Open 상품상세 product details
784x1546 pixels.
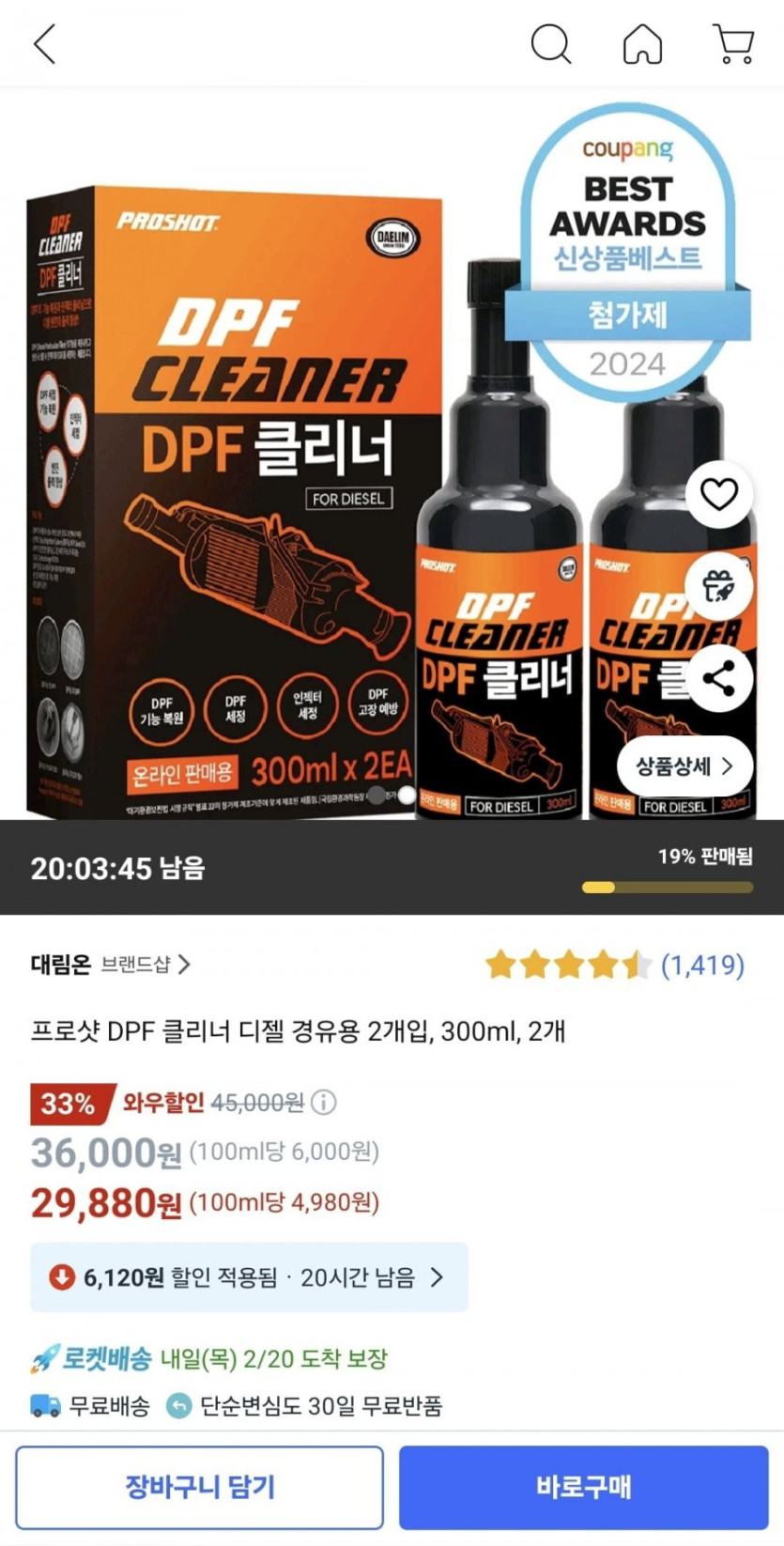[685, 766]
